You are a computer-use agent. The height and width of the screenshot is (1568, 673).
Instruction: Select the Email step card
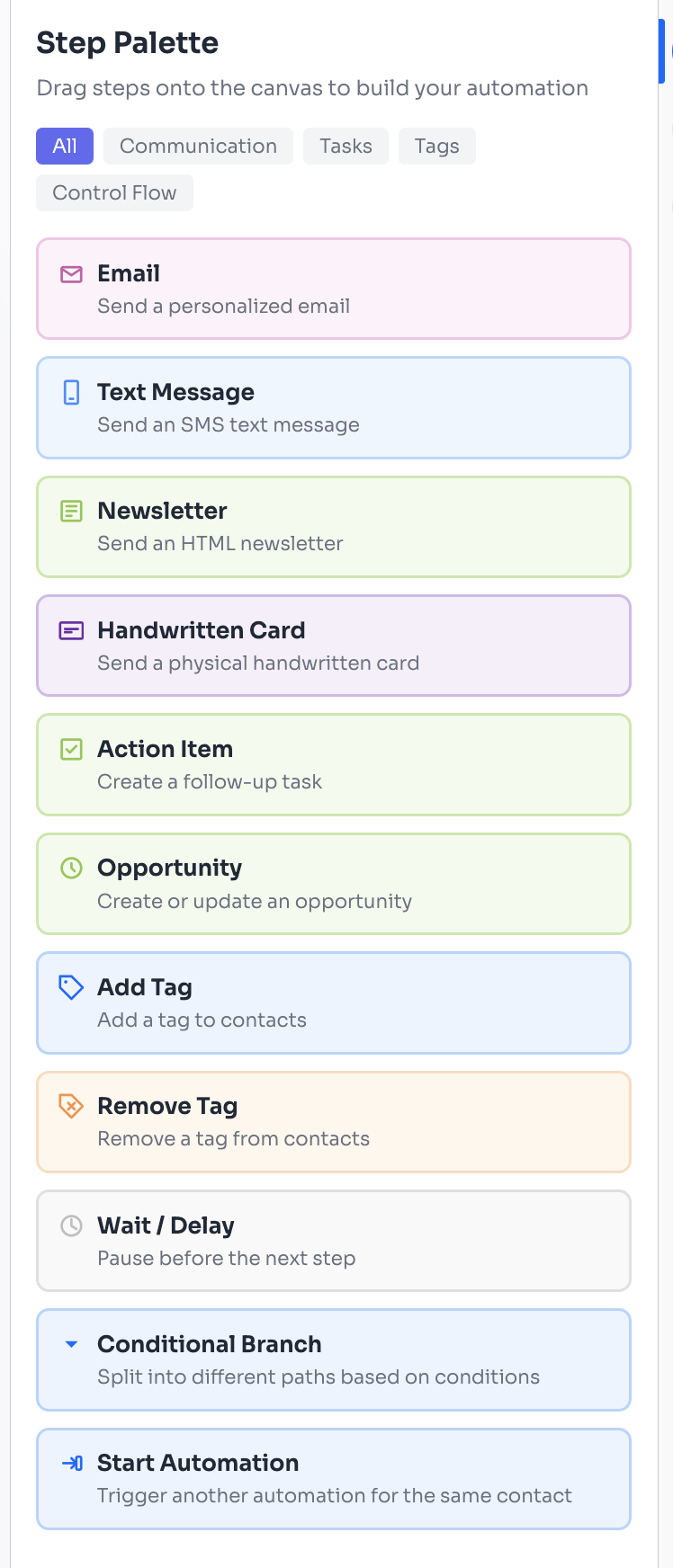click(x=333, y=289)
